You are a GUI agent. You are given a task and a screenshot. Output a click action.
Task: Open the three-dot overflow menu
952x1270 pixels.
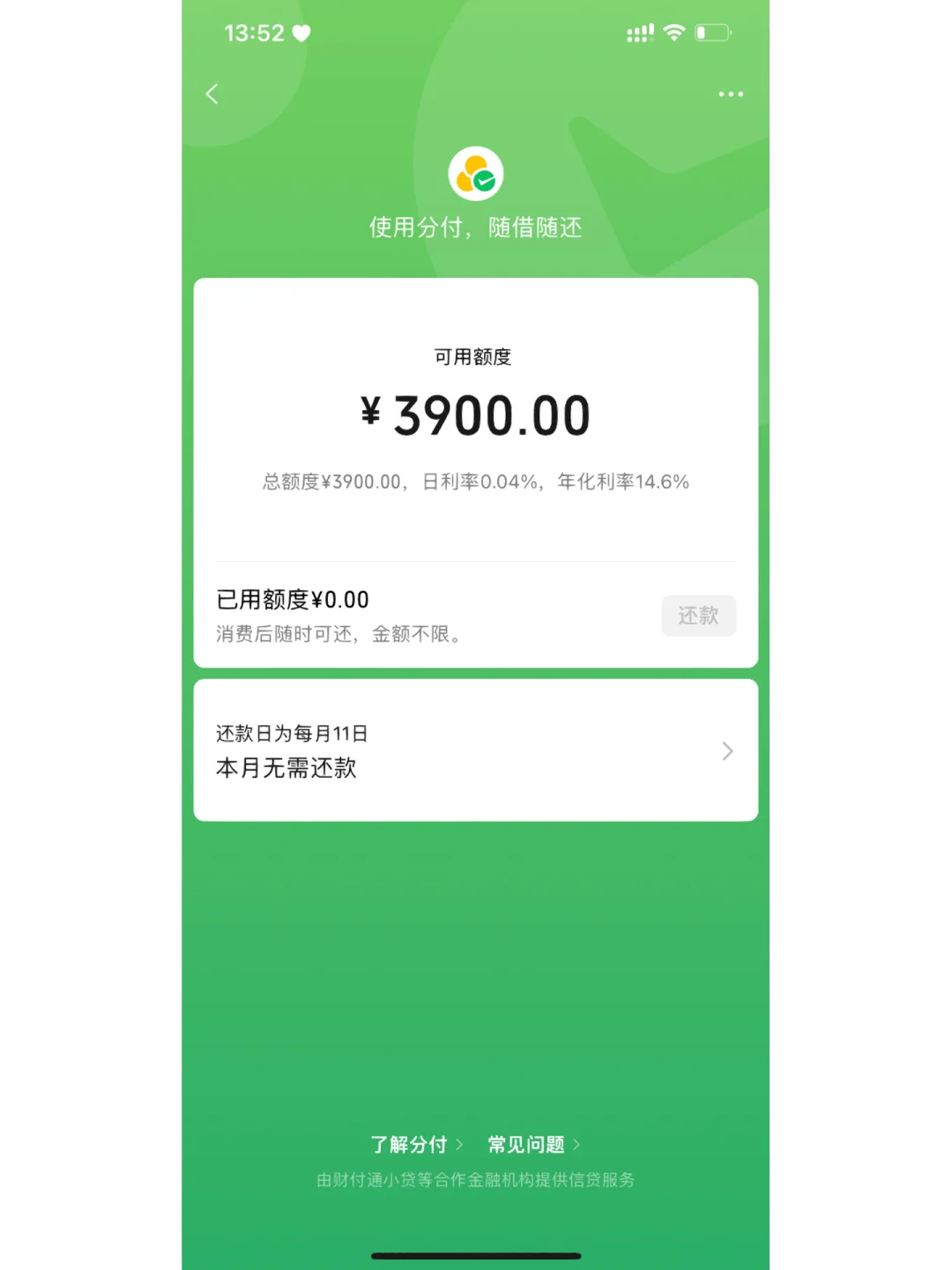pos(730,94)
